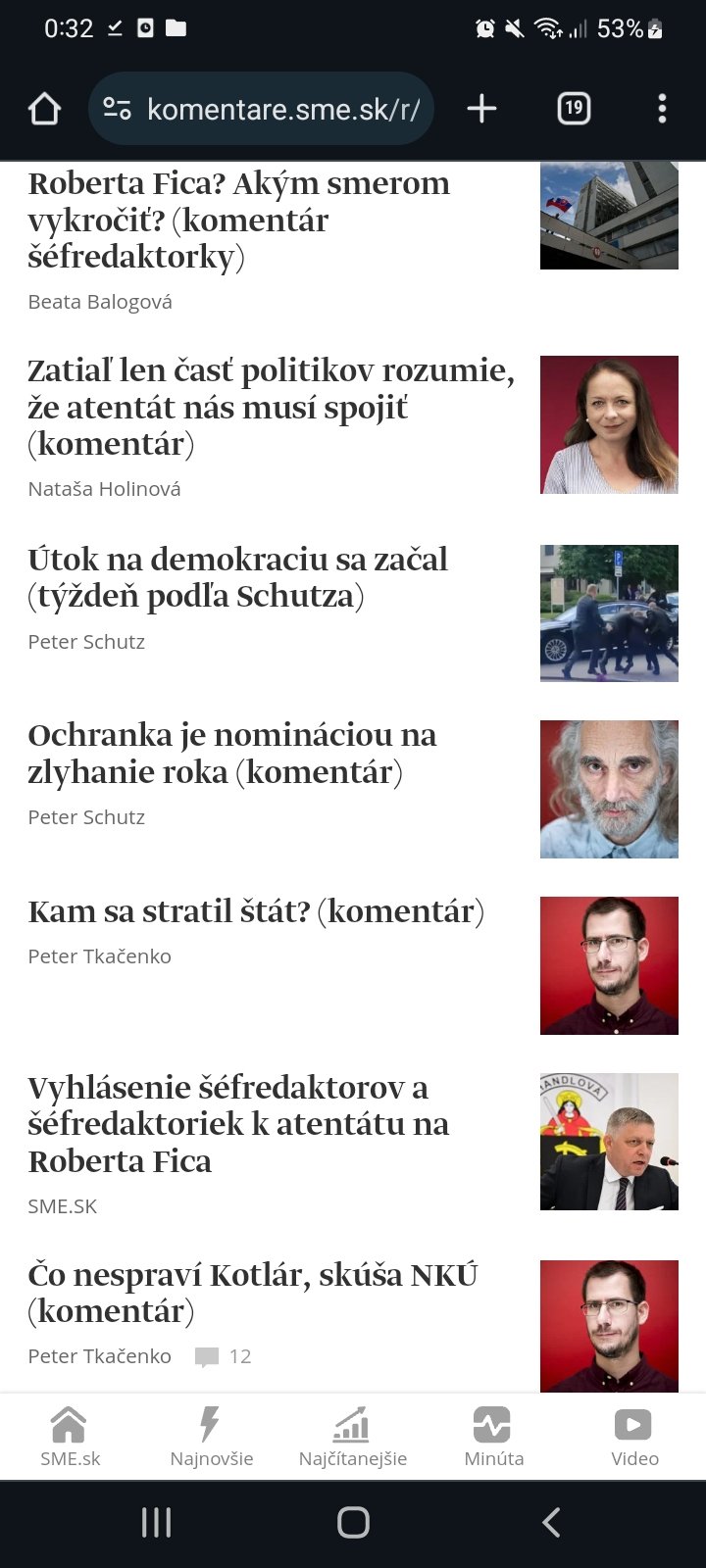
Task: Show the 19 open tabs
Action: coord(574,109)
